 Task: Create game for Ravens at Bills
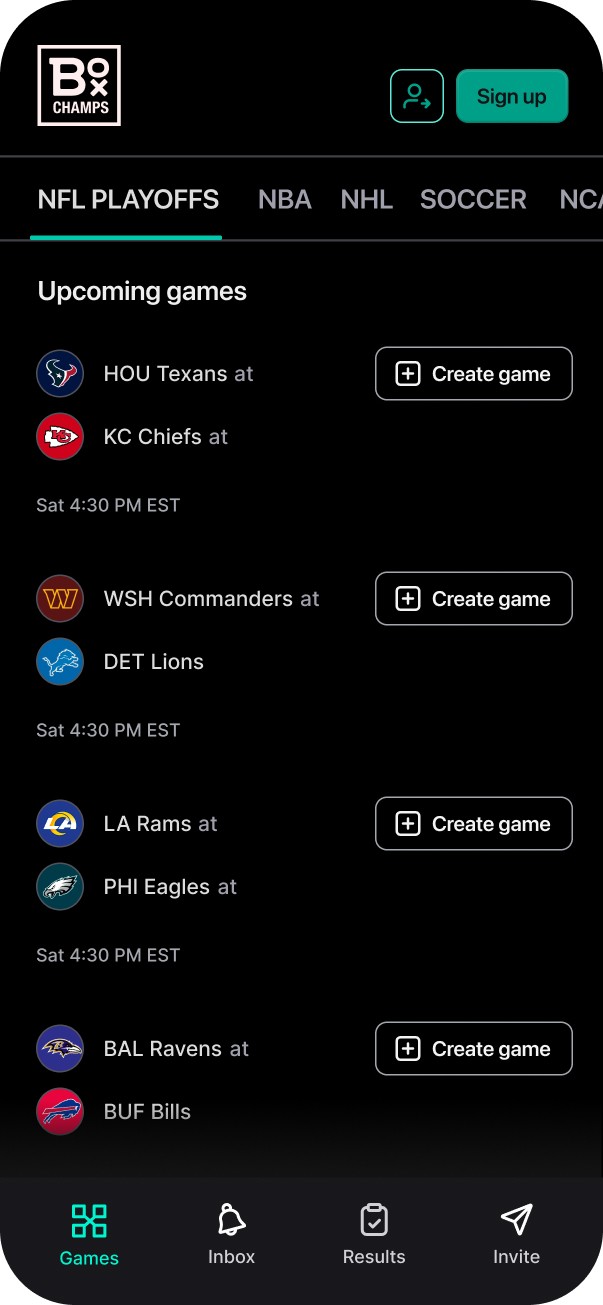tap(474, 1049)
